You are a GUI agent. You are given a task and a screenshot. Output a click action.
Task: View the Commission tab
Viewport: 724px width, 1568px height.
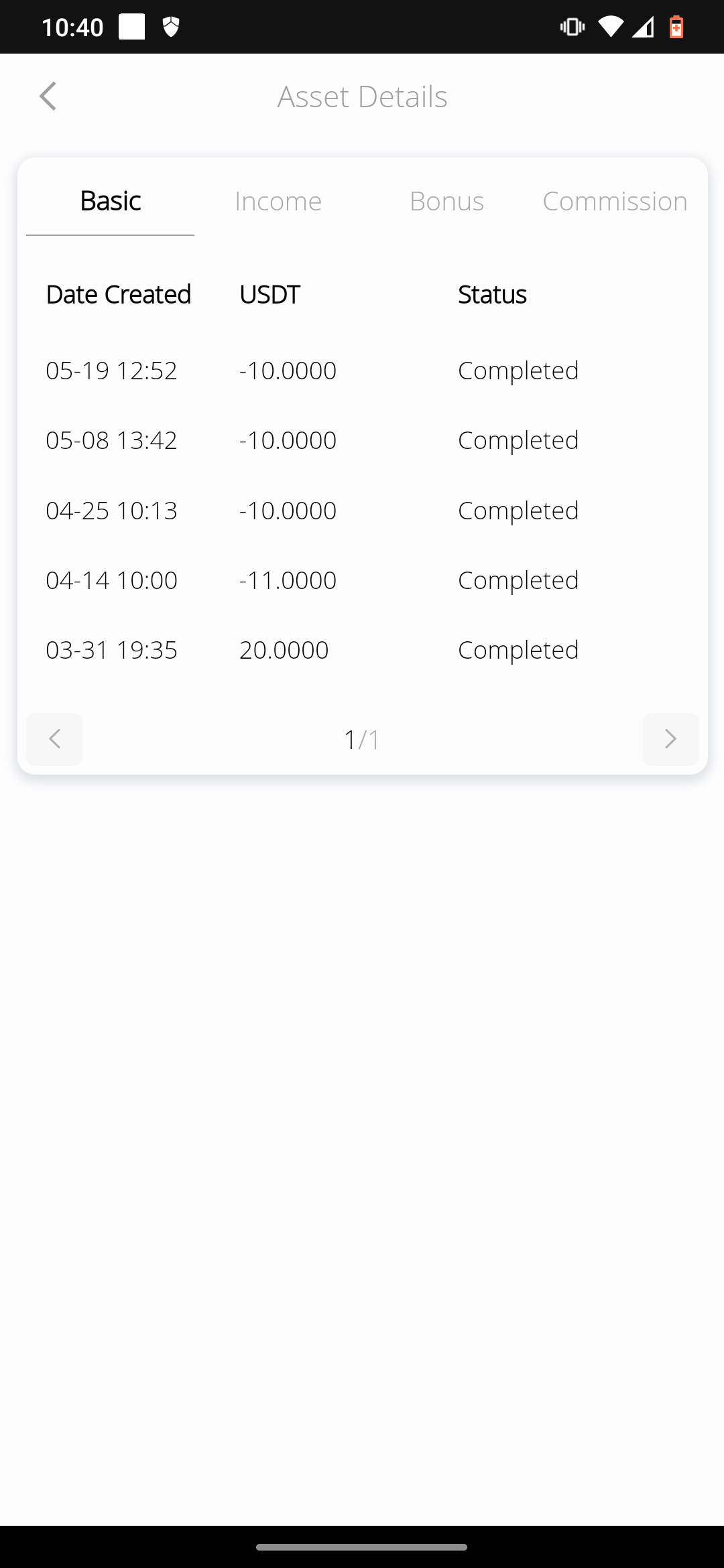point(615,201)
